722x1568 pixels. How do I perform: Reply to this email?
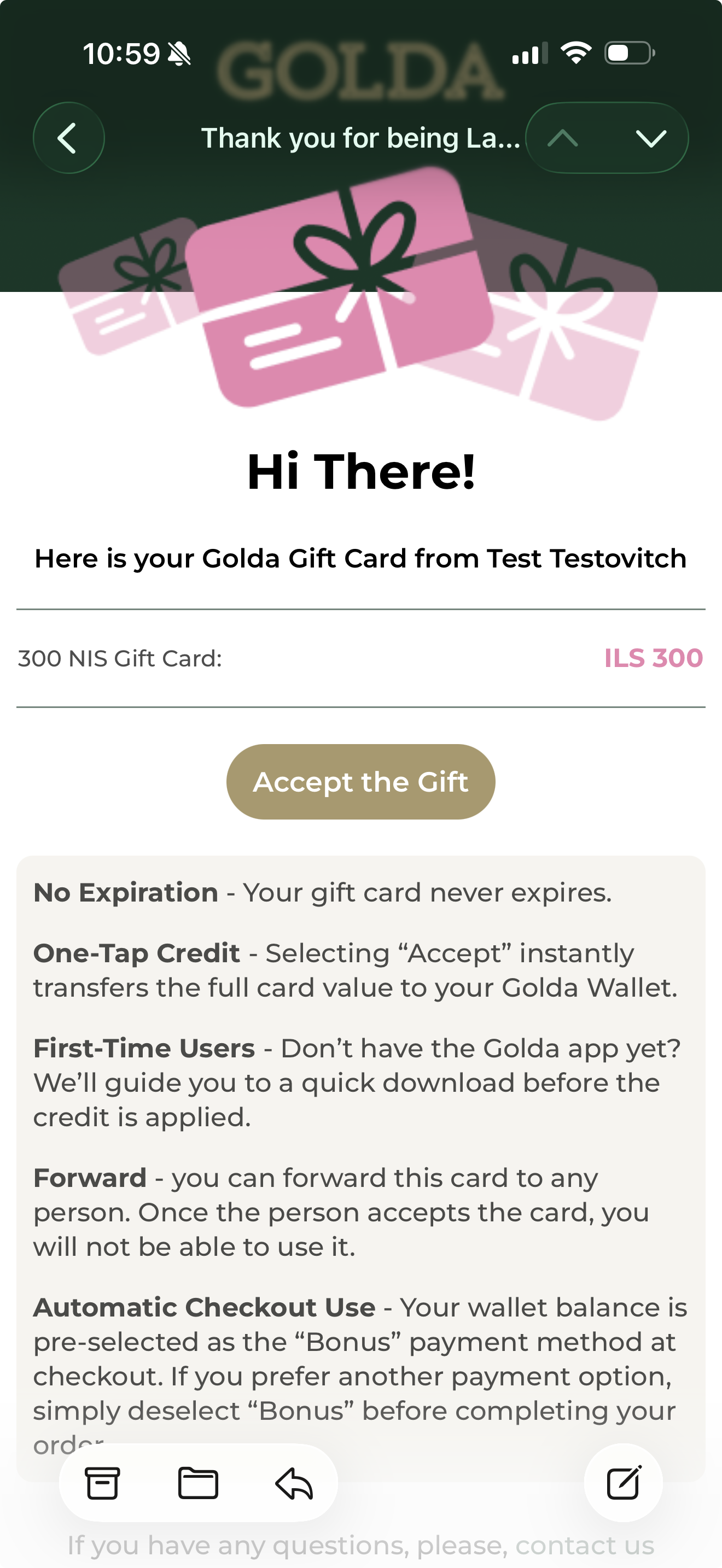[294, 1483]
